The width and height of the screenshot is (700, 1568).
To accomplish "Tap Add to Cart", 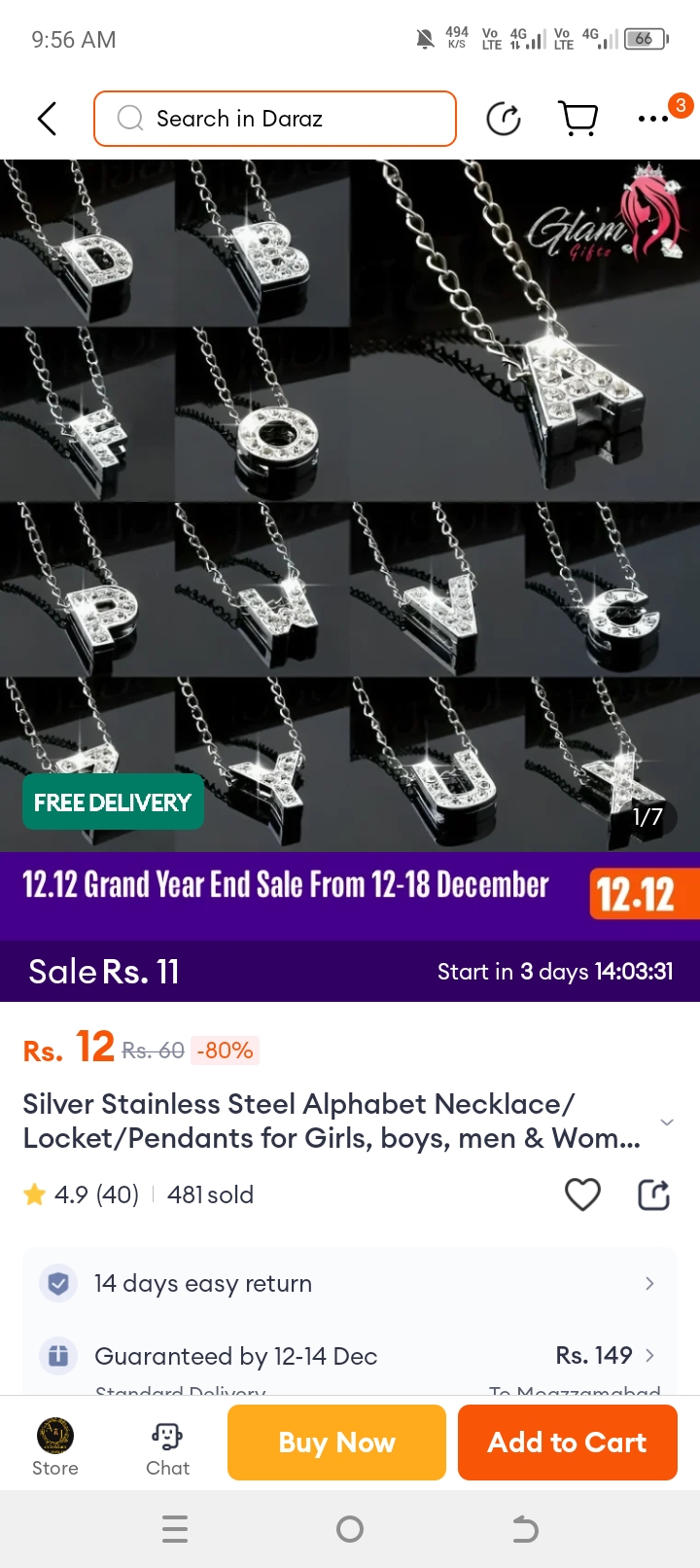I will click(x=567, y=1443).
